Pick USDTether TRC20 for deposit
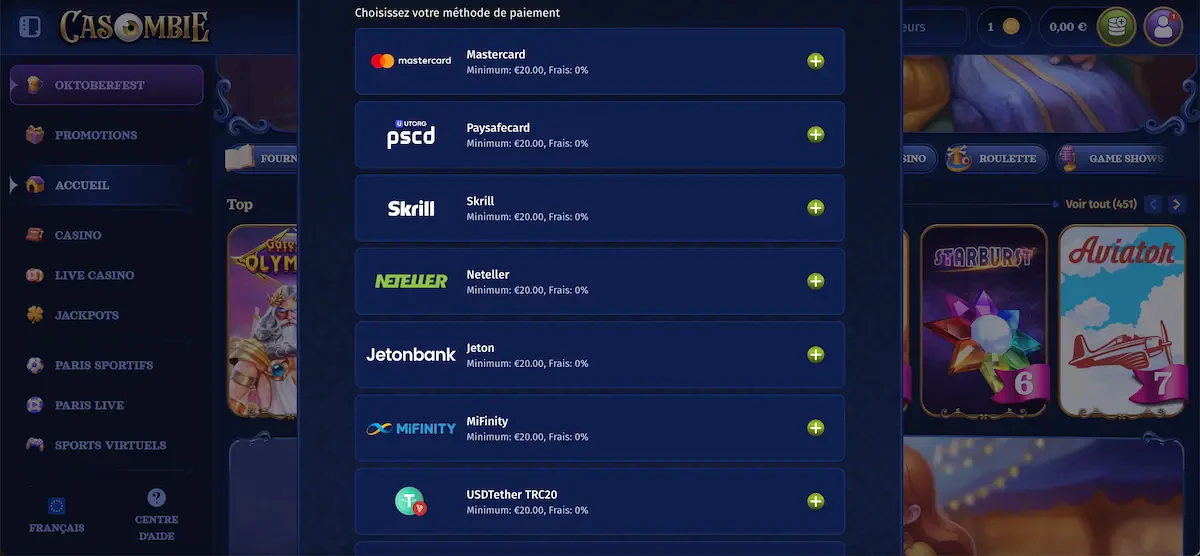1200x556 pixels. (x=599, y=501)
